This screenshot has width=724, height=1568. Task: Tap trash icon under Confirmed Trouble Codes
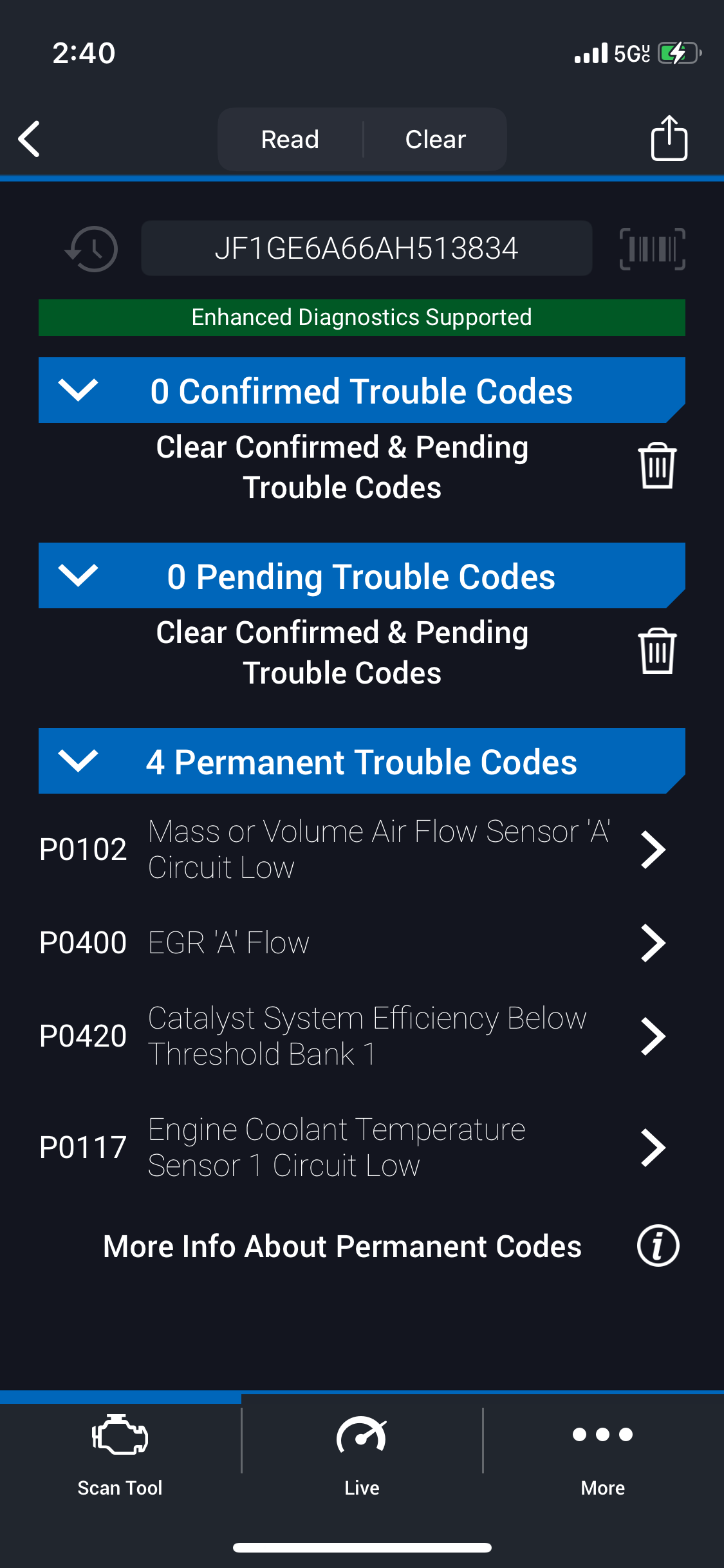point(657,466)
